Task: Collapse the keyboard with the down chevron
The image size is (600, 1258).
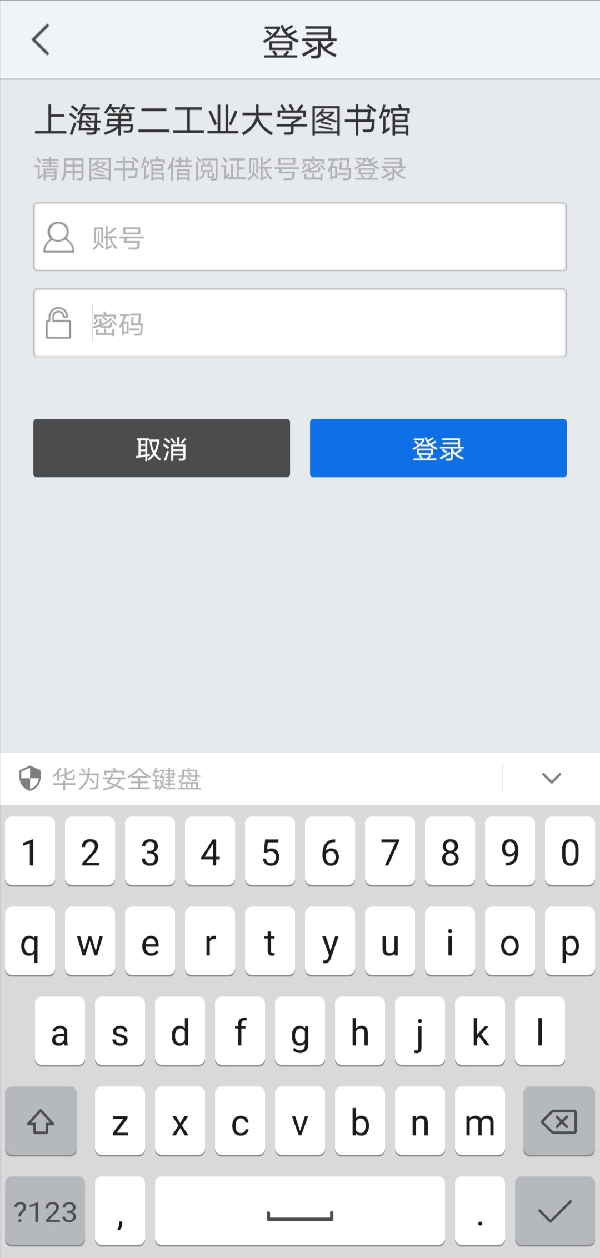Action: click(551, 778)
